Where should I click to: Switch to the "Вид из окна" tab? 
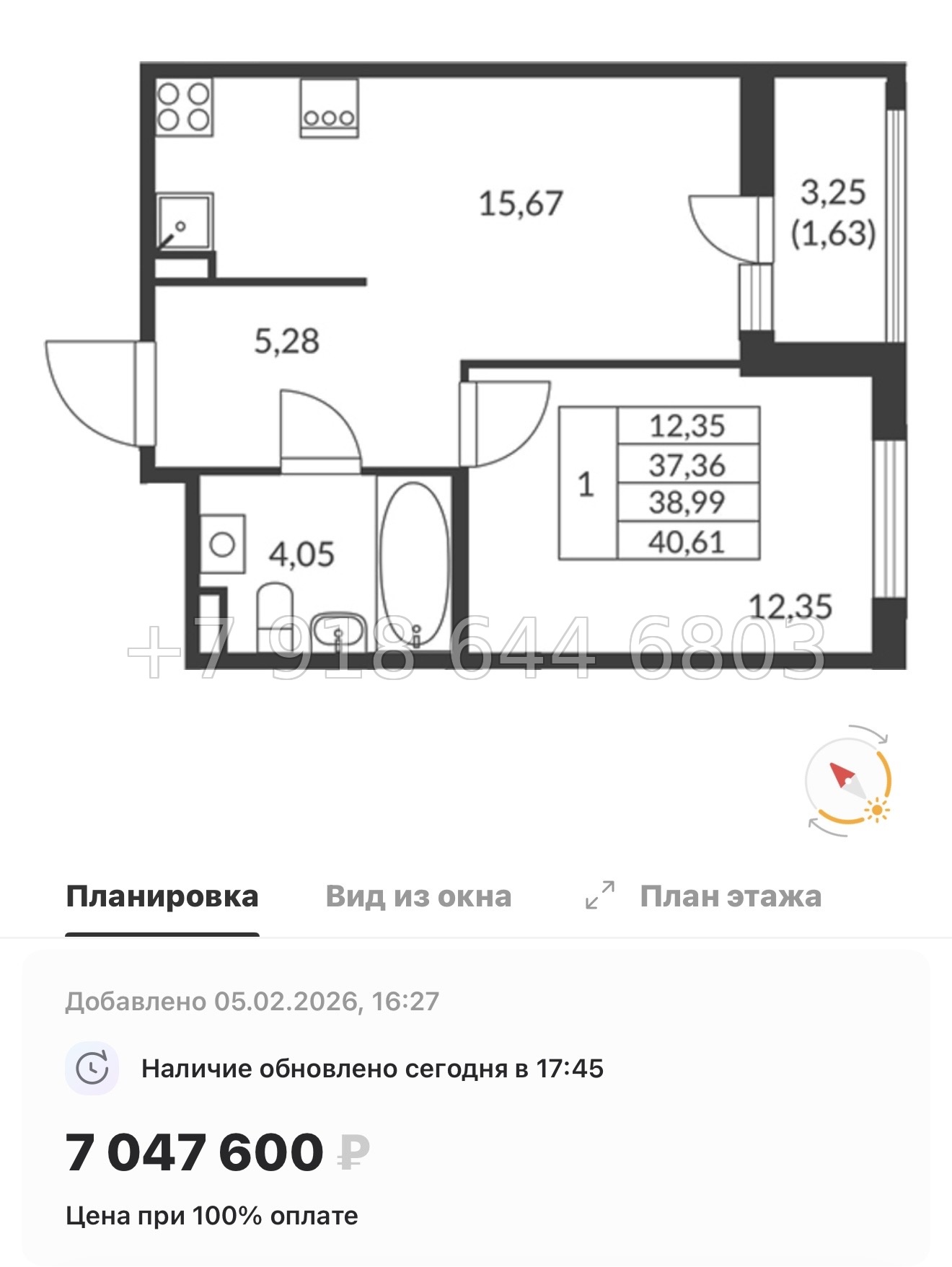coord(418,896)
